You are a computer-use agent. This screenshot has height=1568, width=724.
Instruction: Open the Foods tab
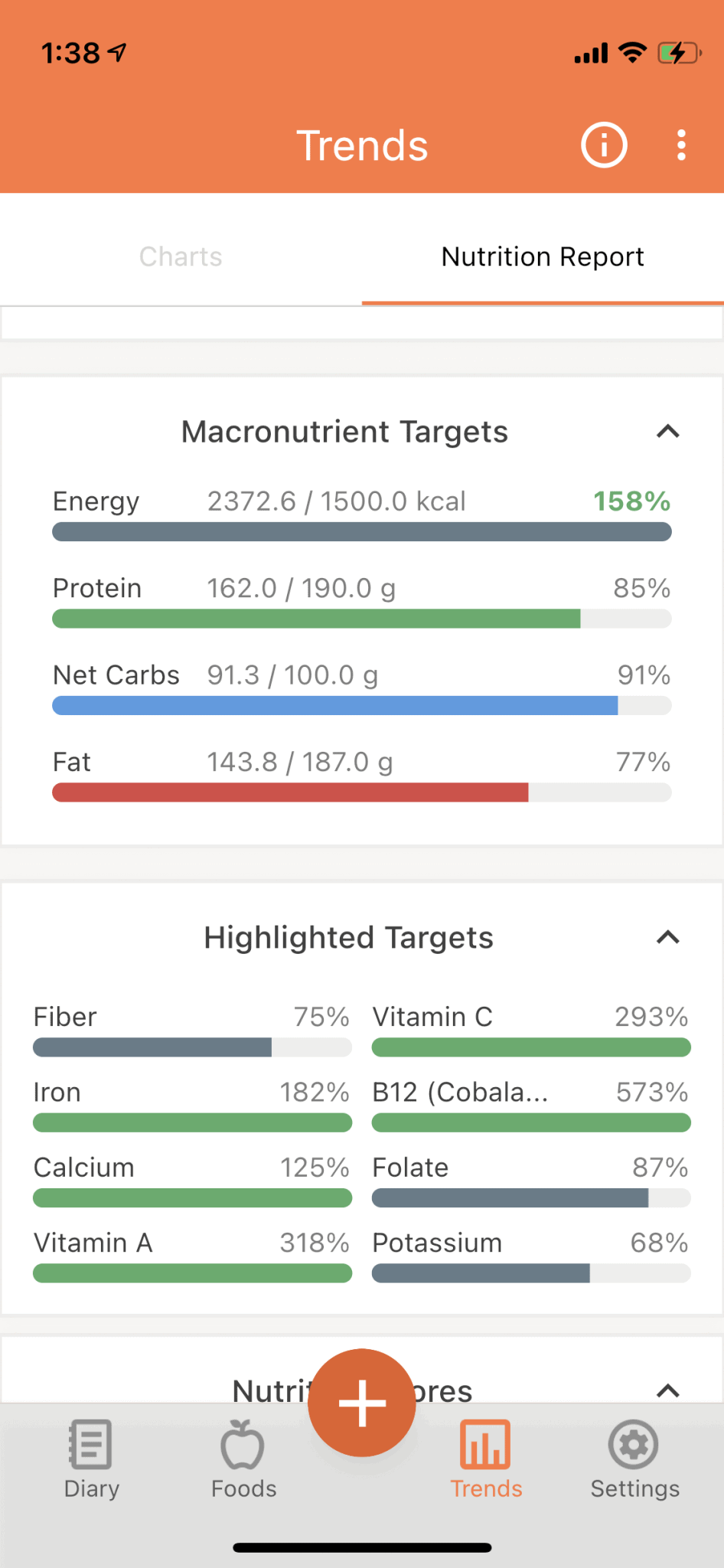[x=243, y=1460]
